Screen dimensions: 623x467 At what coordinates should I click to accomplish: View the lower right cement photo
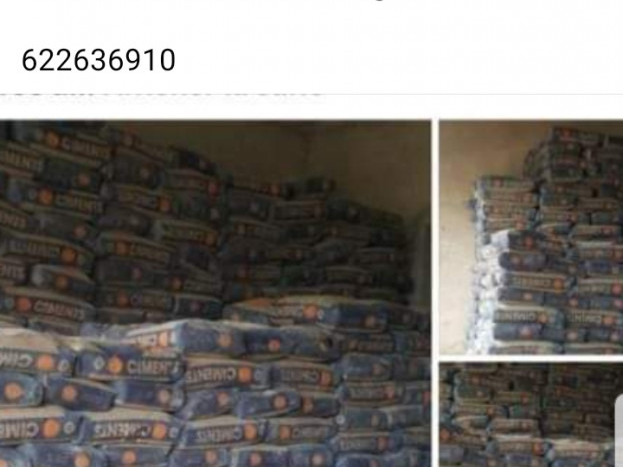[531, 415]
